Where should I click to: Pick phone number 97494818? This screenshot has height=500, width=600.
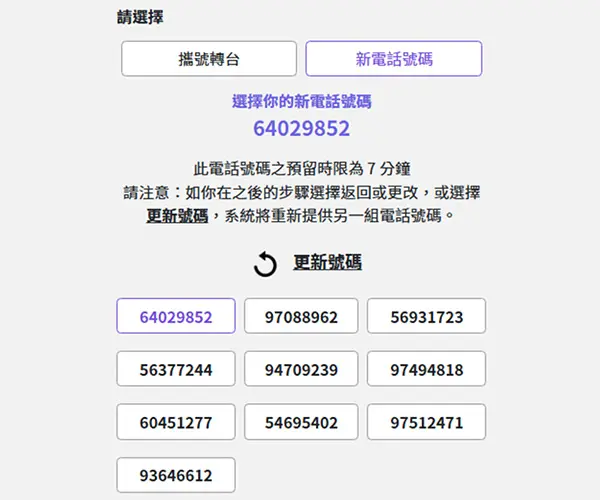[426, 369]
